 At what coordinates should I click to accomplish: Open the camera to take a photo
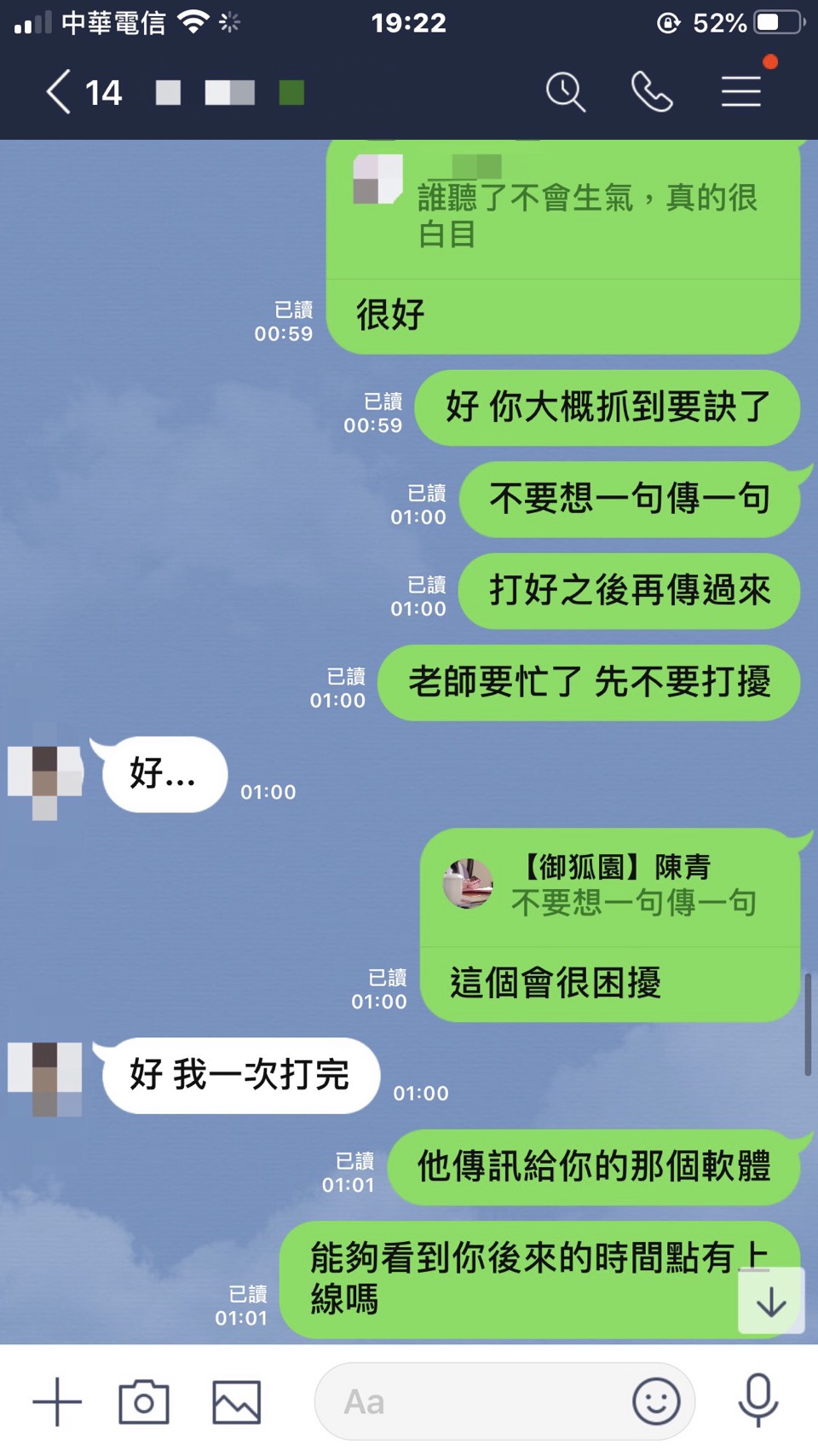143,1401
